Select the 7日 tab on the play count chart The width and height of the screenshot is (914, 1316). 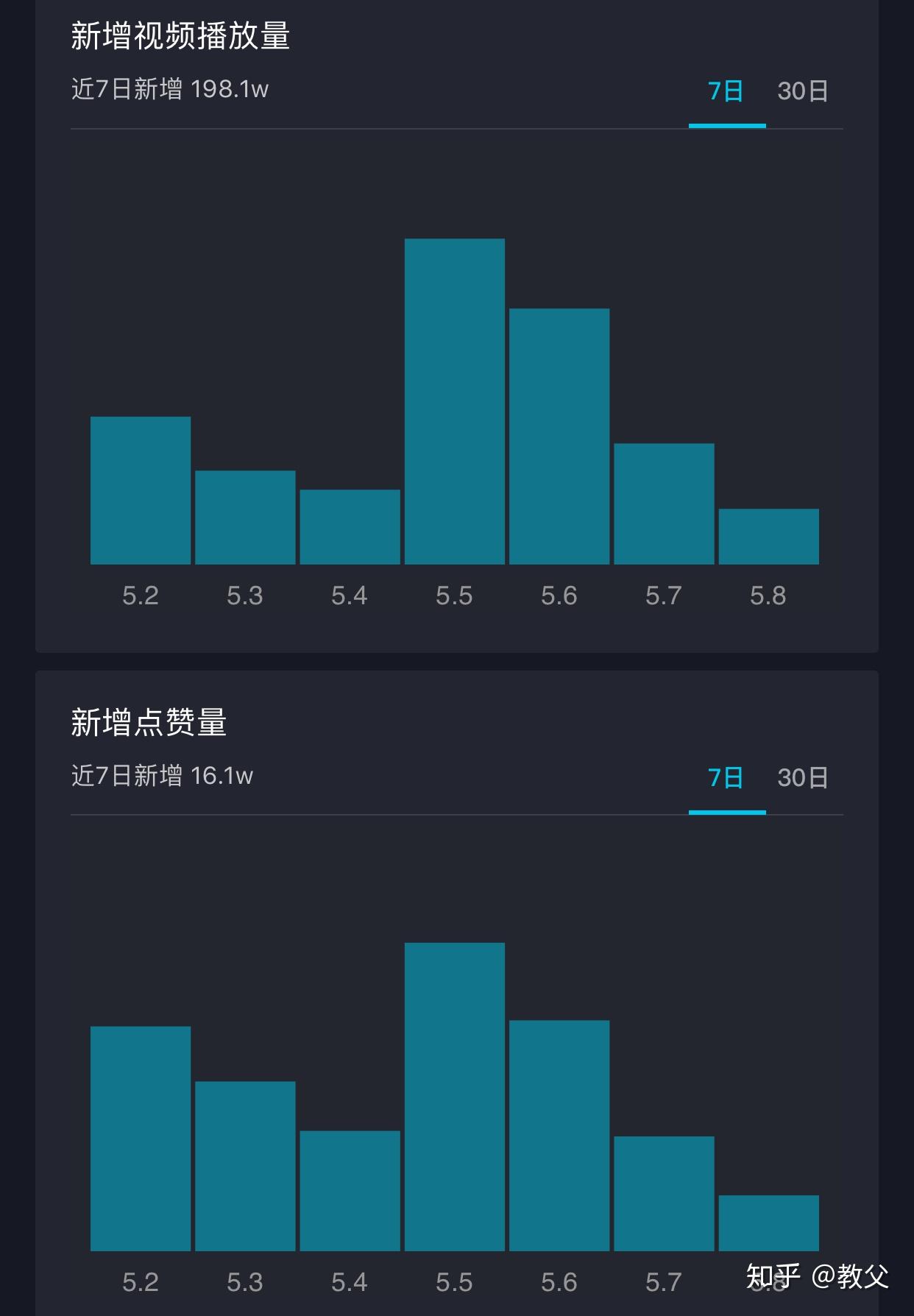tap(724, 91)
